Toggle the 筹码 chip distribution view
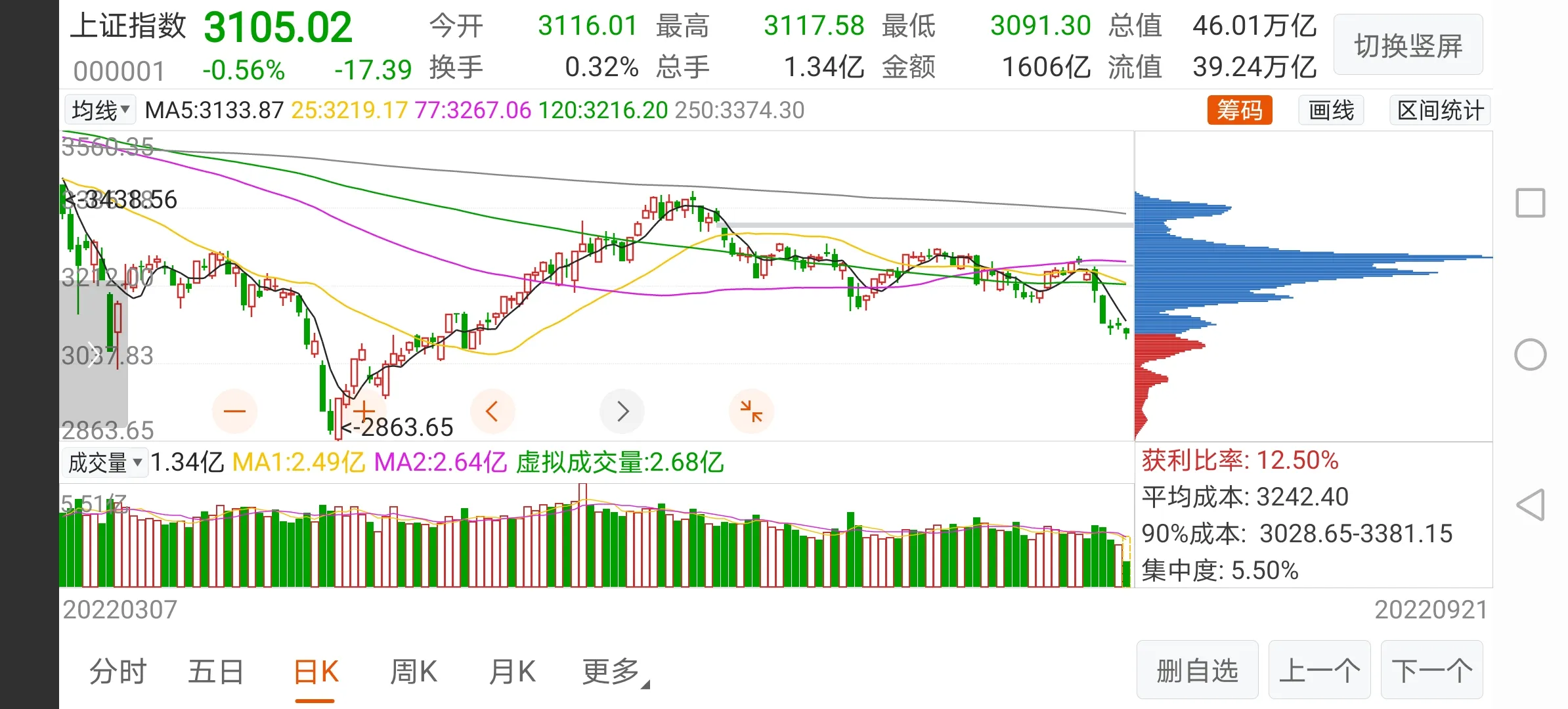 coord(1239,110)
